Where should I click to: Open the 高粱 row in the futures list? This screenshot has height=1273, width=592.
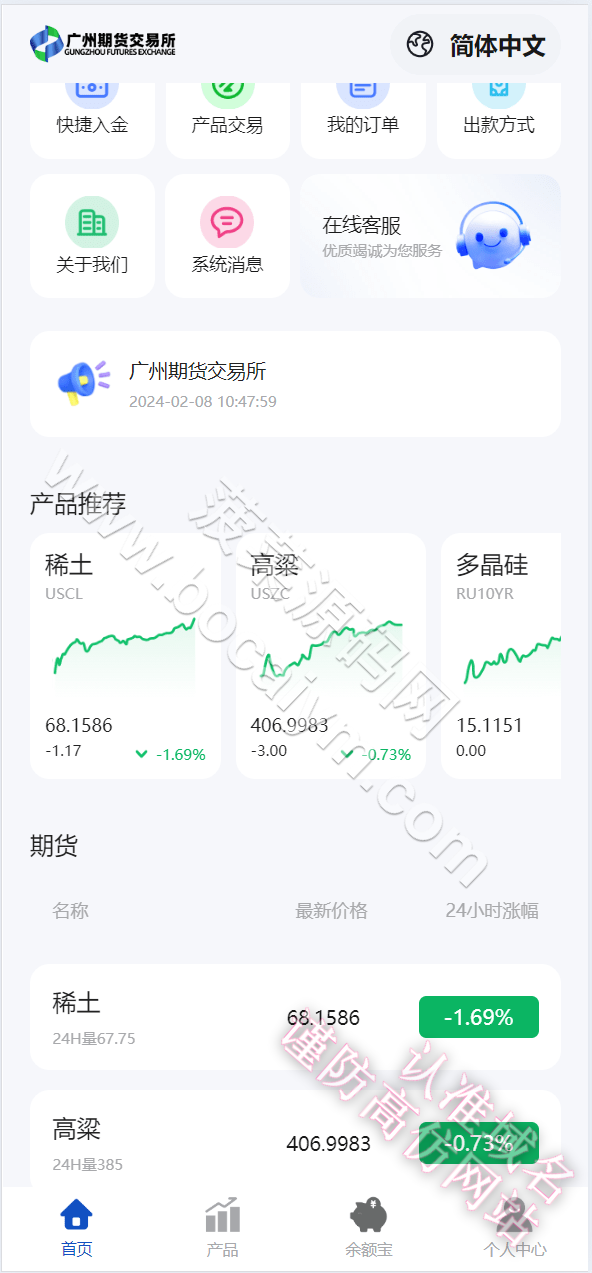point(295,1138)
